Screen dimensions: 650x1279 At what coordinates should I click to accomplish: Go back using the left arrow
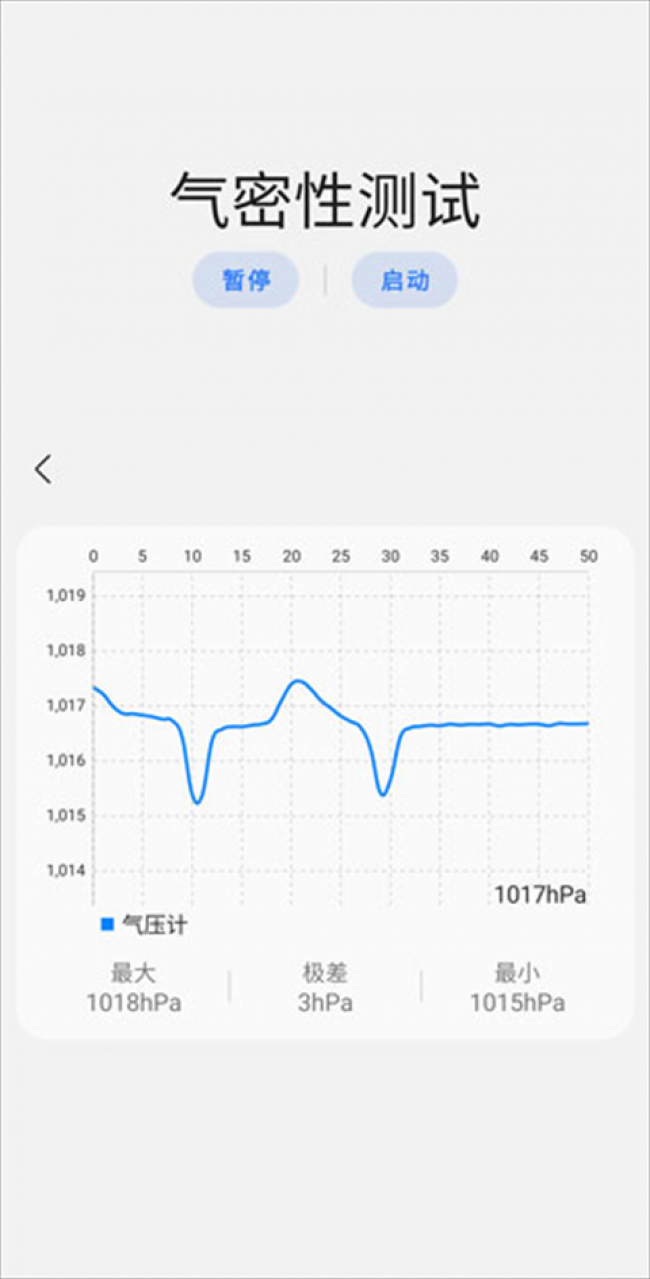(x=43, y=469)
